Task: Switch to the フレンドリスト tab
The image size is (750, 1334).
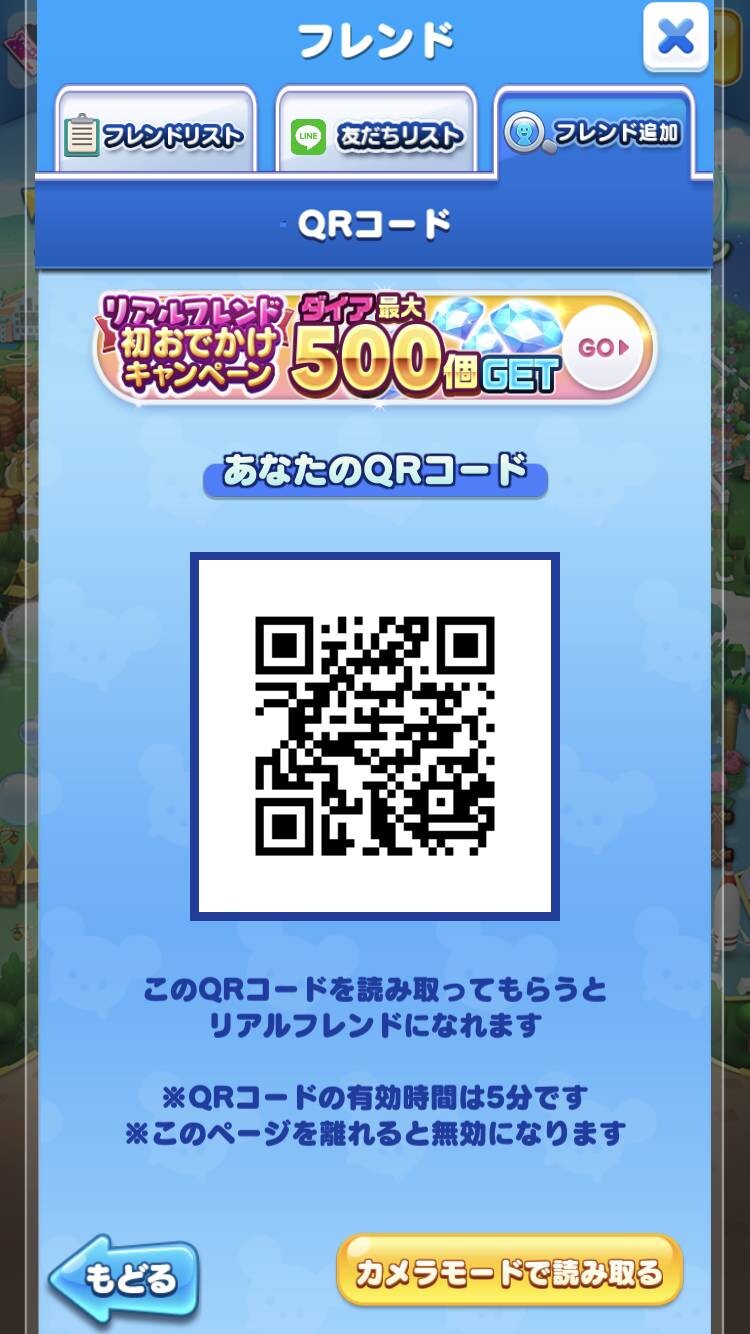Action: click(156, 132)
